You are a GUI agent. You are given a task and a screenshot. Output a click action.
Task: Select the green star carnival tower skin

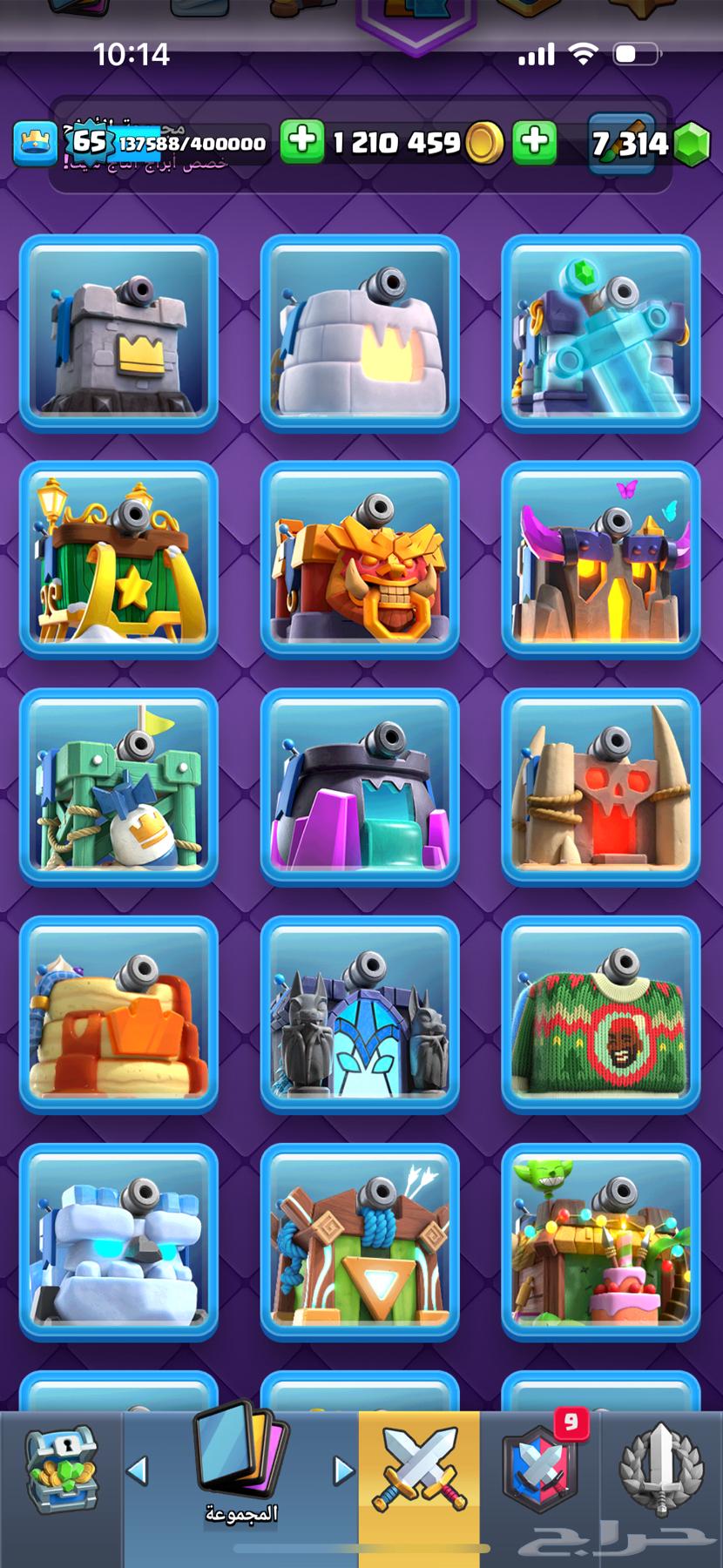pos(118,559)
